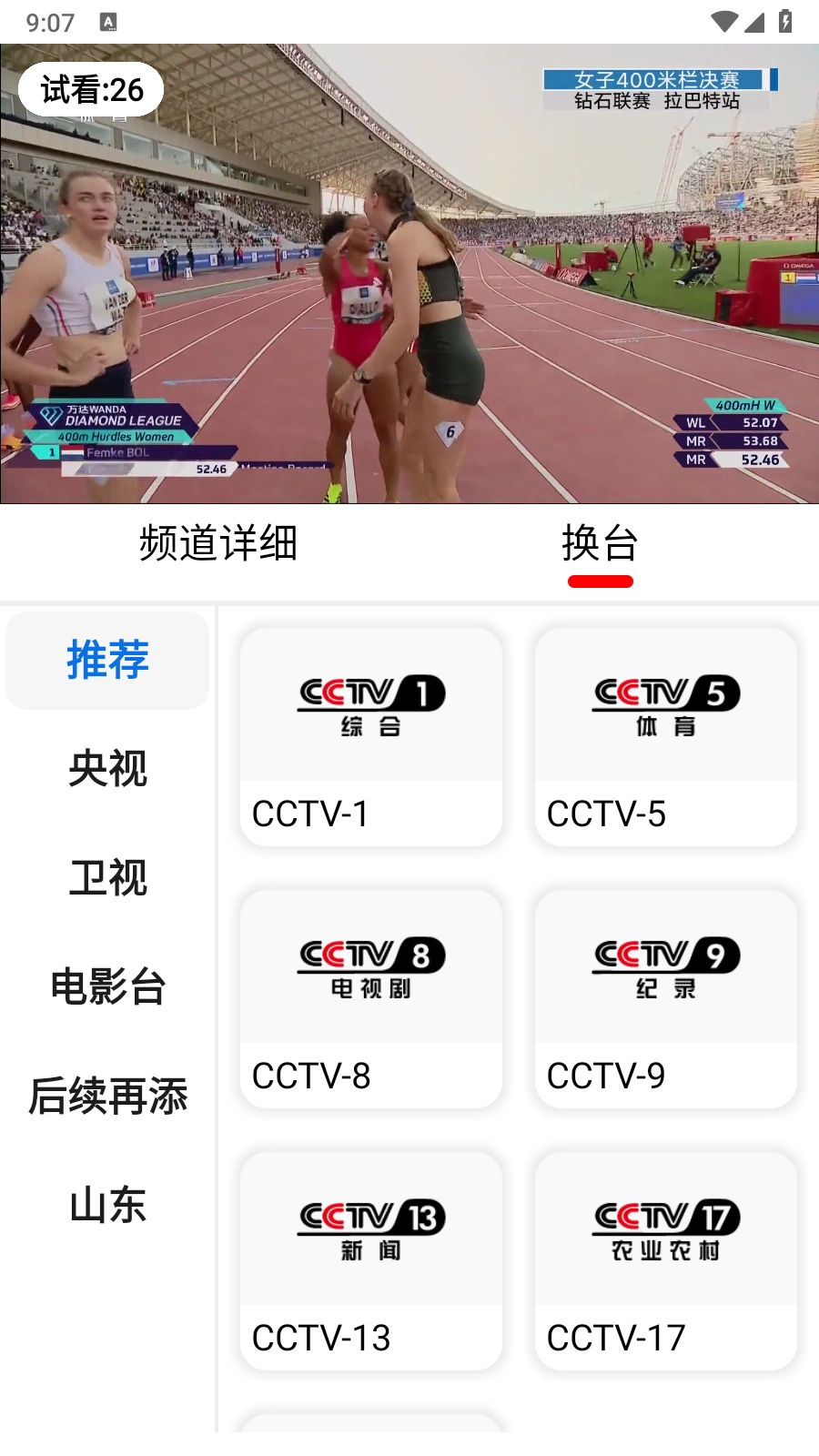Switch to the CCTV-1 channel
Screen dimensions: 819x1456
pos(371,737)
